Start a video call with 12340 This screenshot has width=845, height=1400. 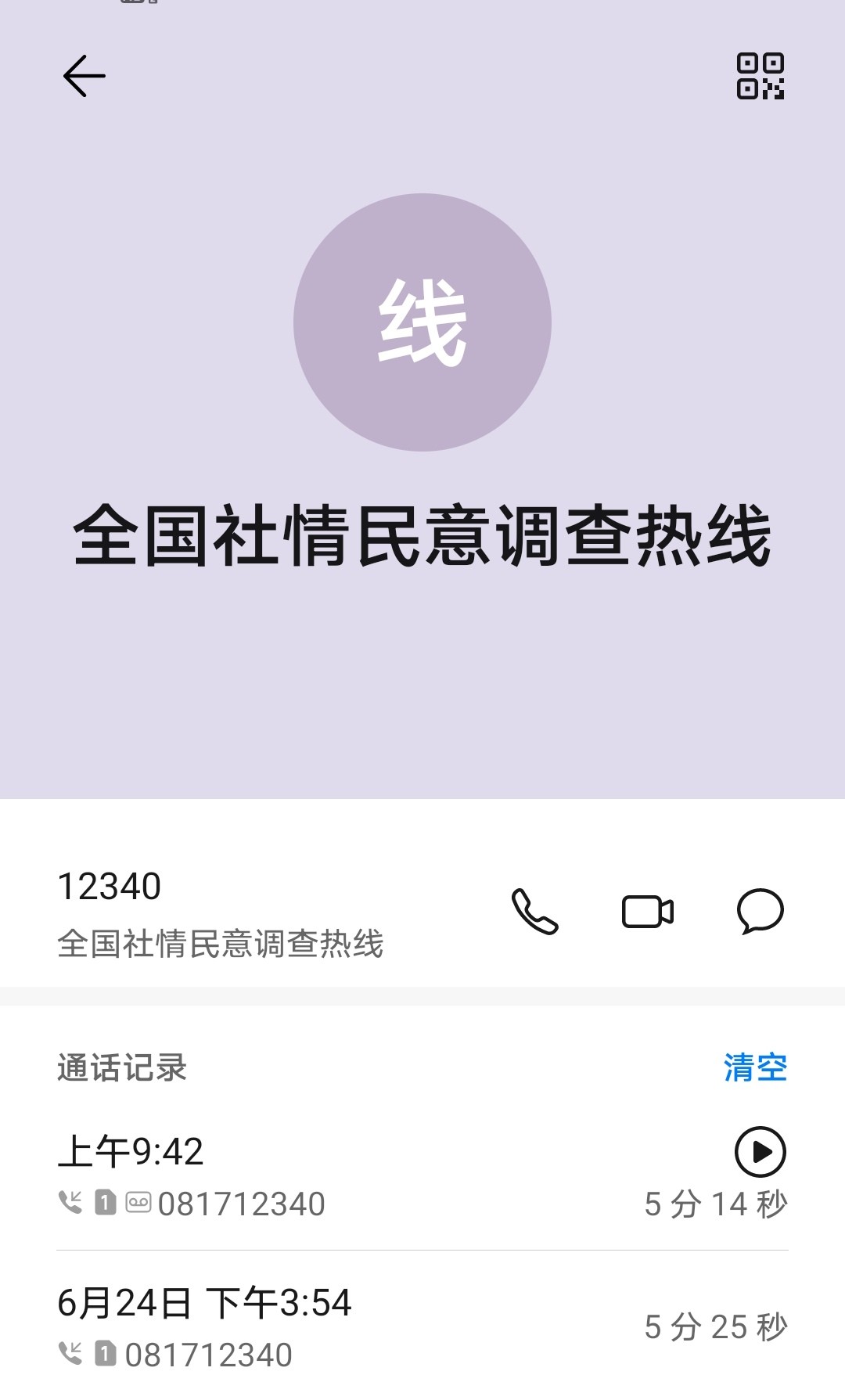[x=647, y=912]
